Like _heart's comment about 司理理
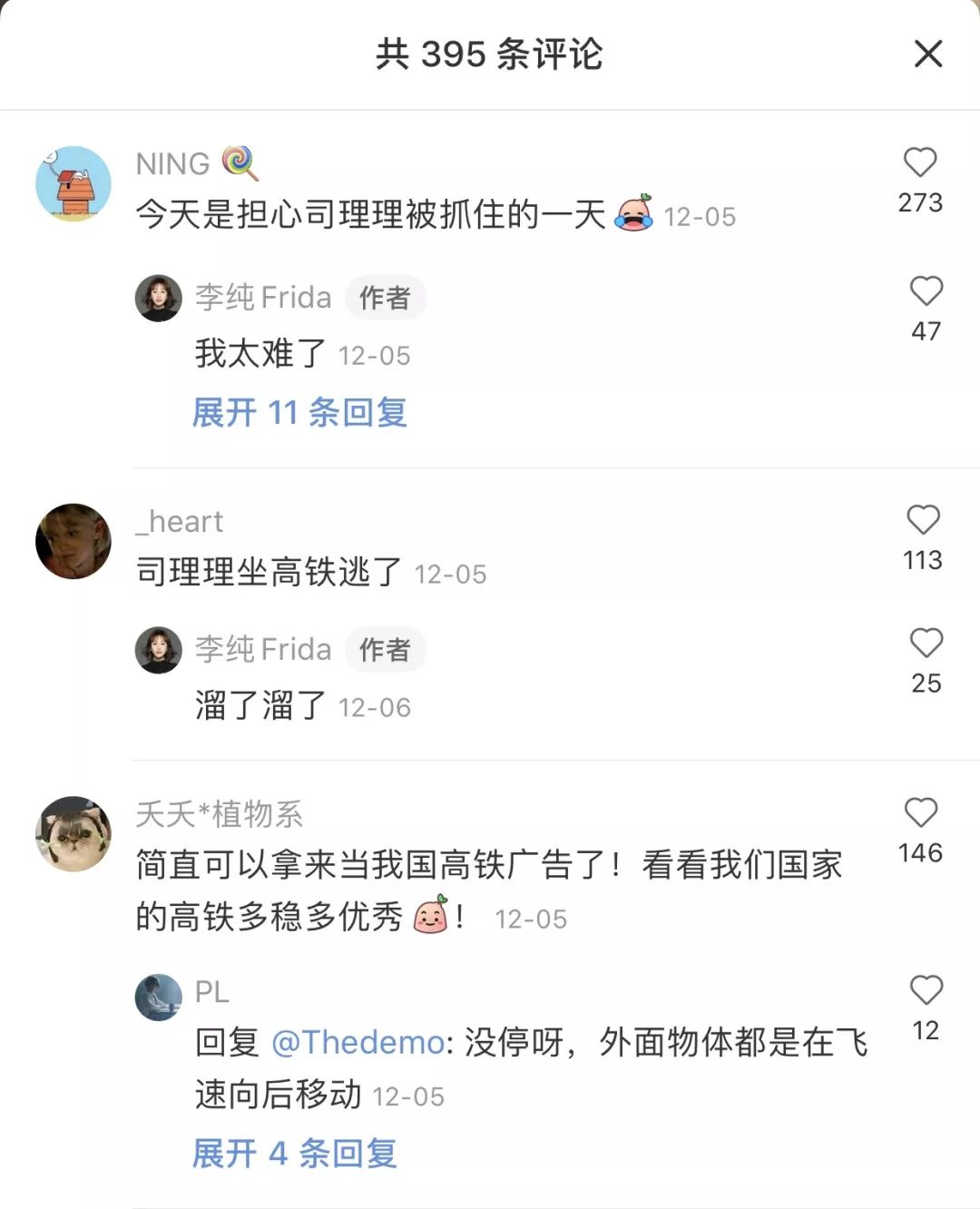This screenshot has height=1209, width=980. pos(923,520)
